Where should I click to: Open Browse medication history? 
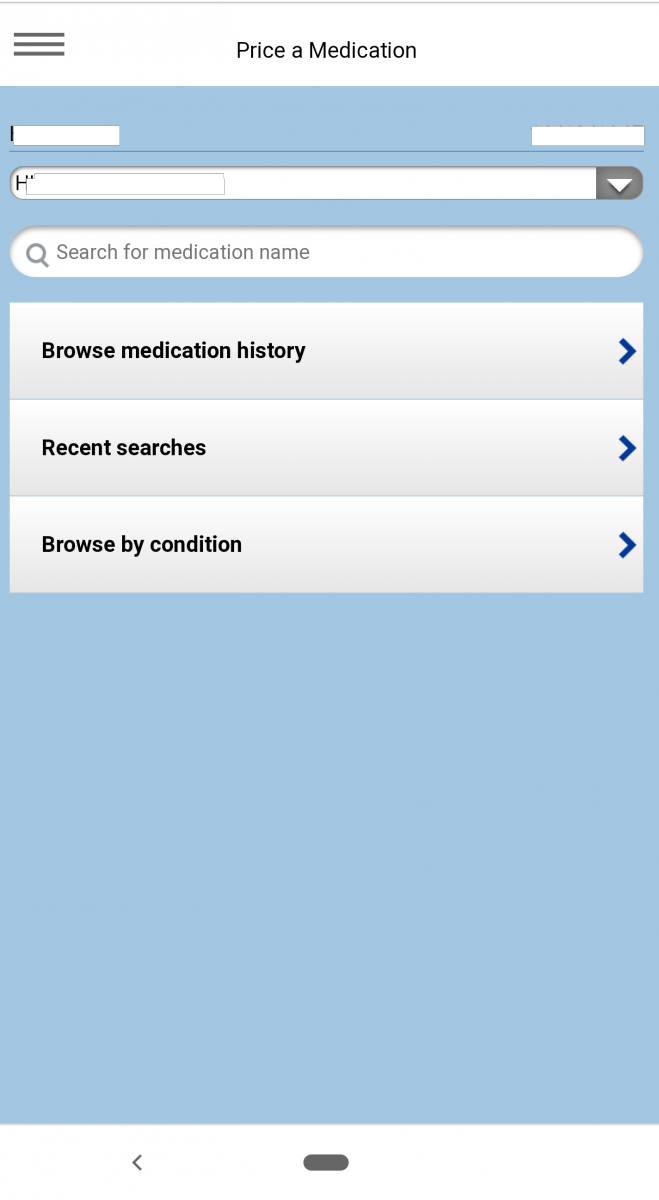point(326,351)
